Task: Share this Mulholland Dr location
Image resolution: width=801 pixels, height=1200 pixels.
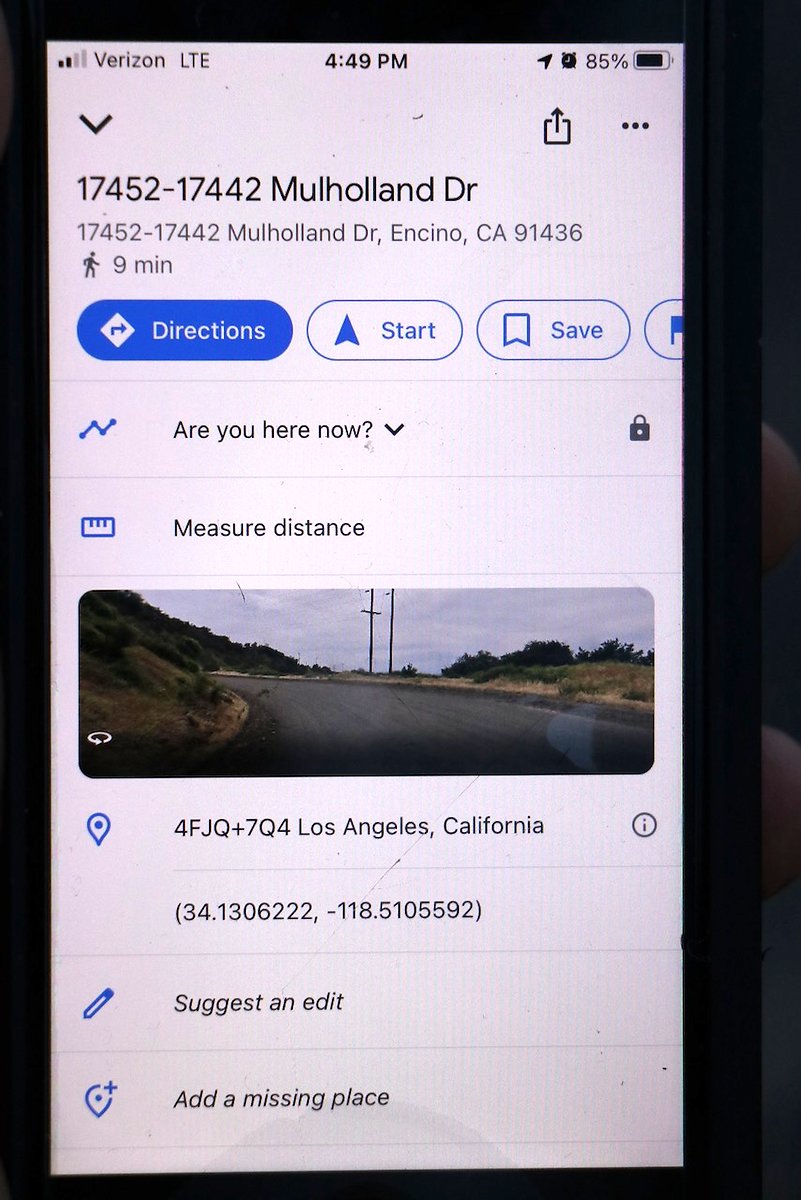Action: pyautogui.click(x=557, y=126)
